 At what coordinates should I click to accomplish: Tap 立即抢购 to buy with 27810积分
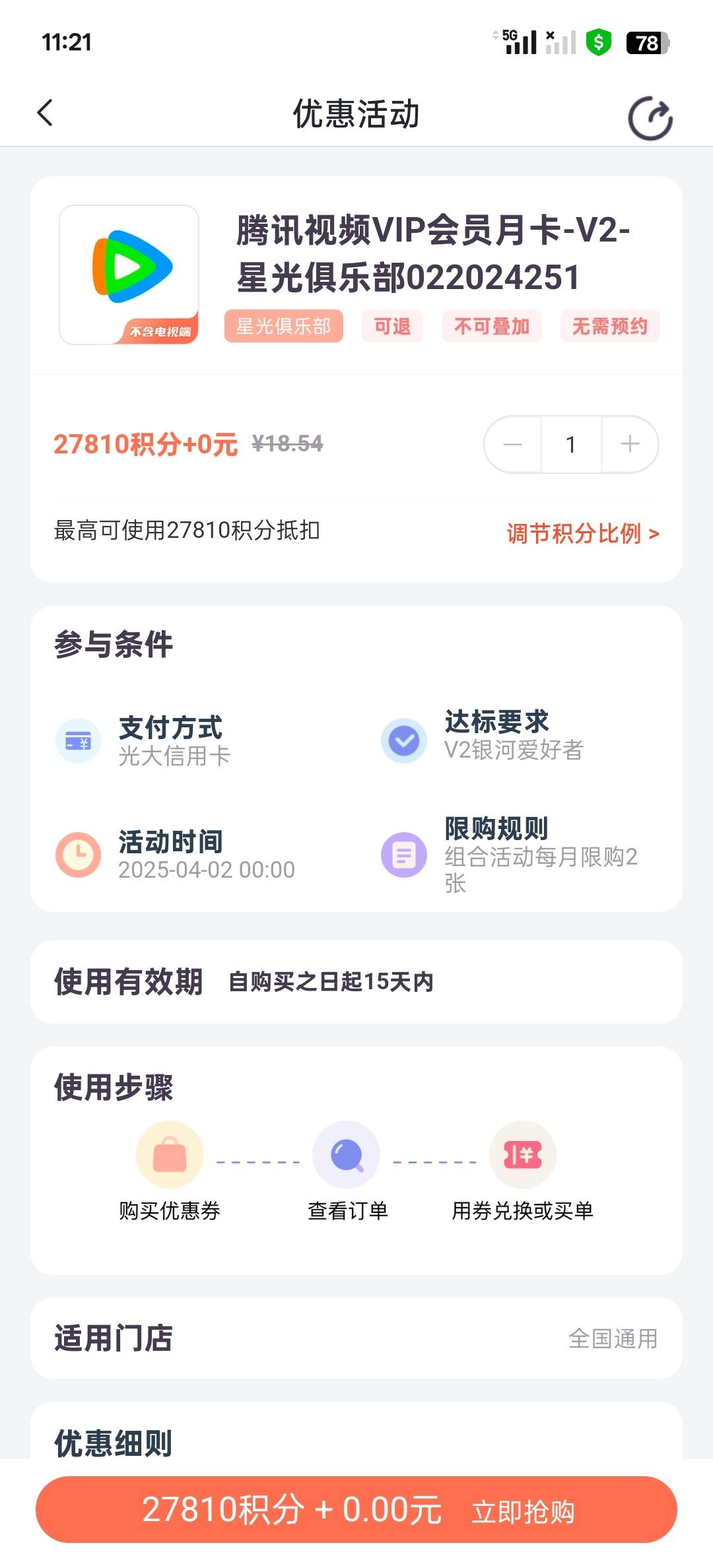[x=356, y=1509]
